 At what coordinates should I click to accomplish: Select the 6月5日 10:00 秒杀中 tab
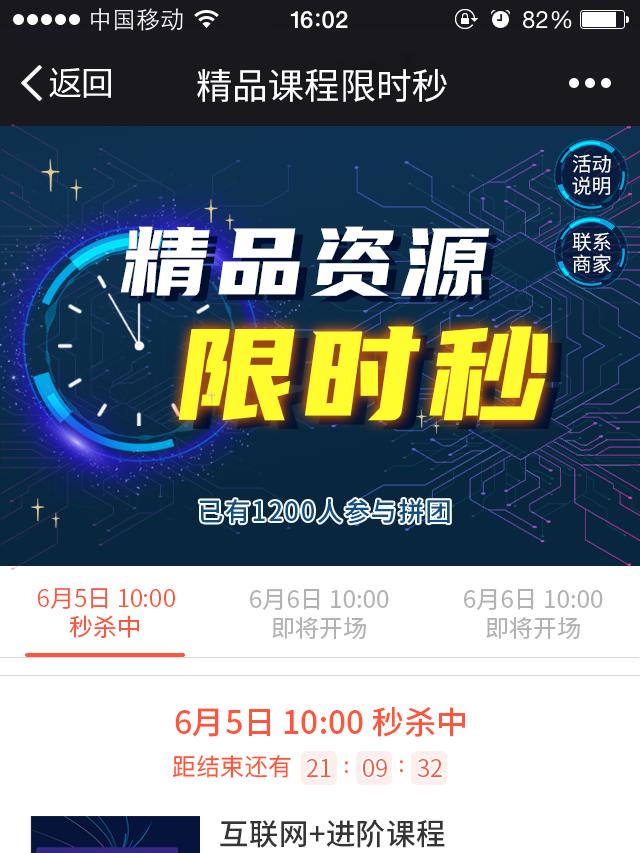click(105, 613)
